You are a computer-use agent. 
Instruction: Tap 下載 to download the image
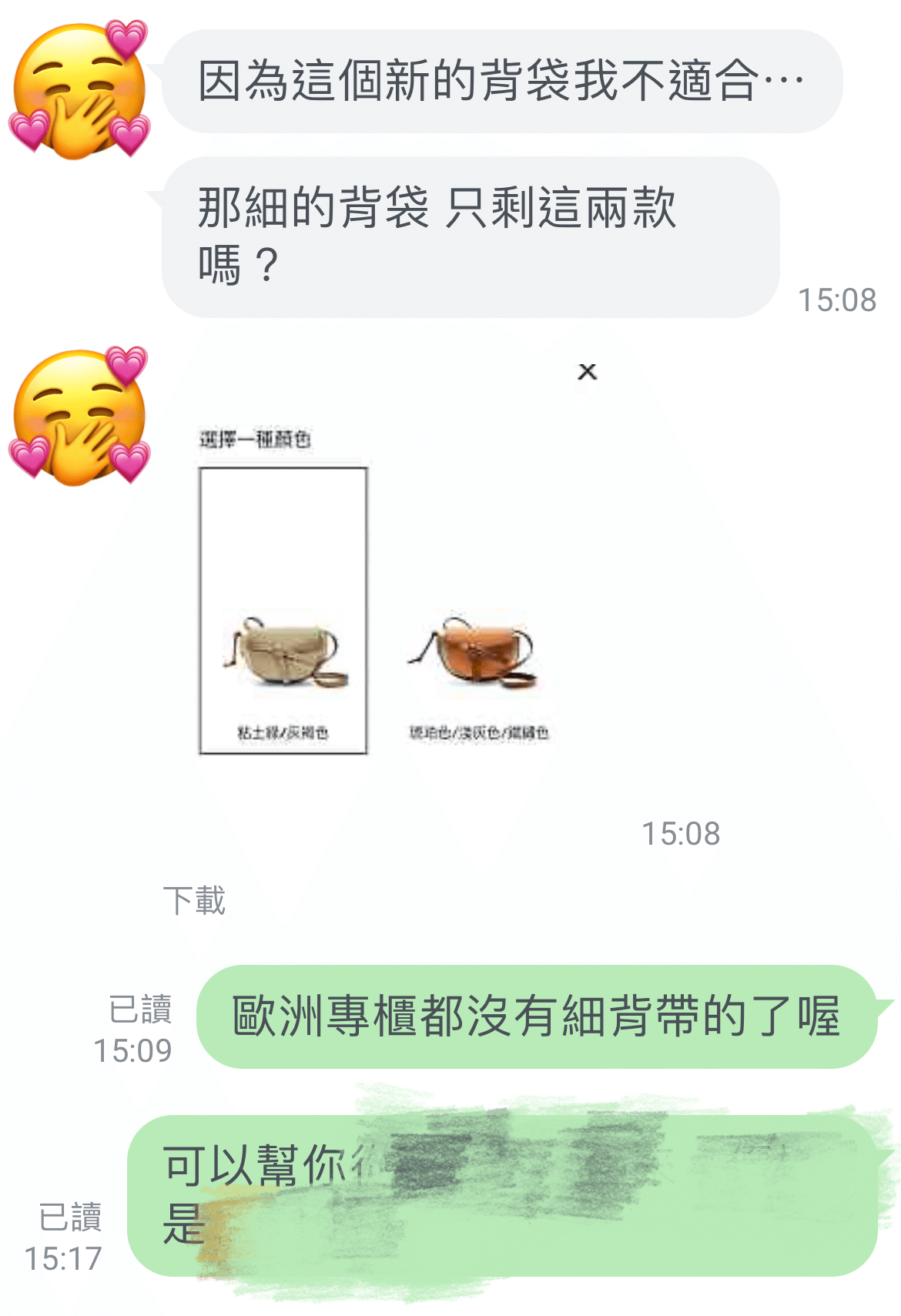point(194,900)
